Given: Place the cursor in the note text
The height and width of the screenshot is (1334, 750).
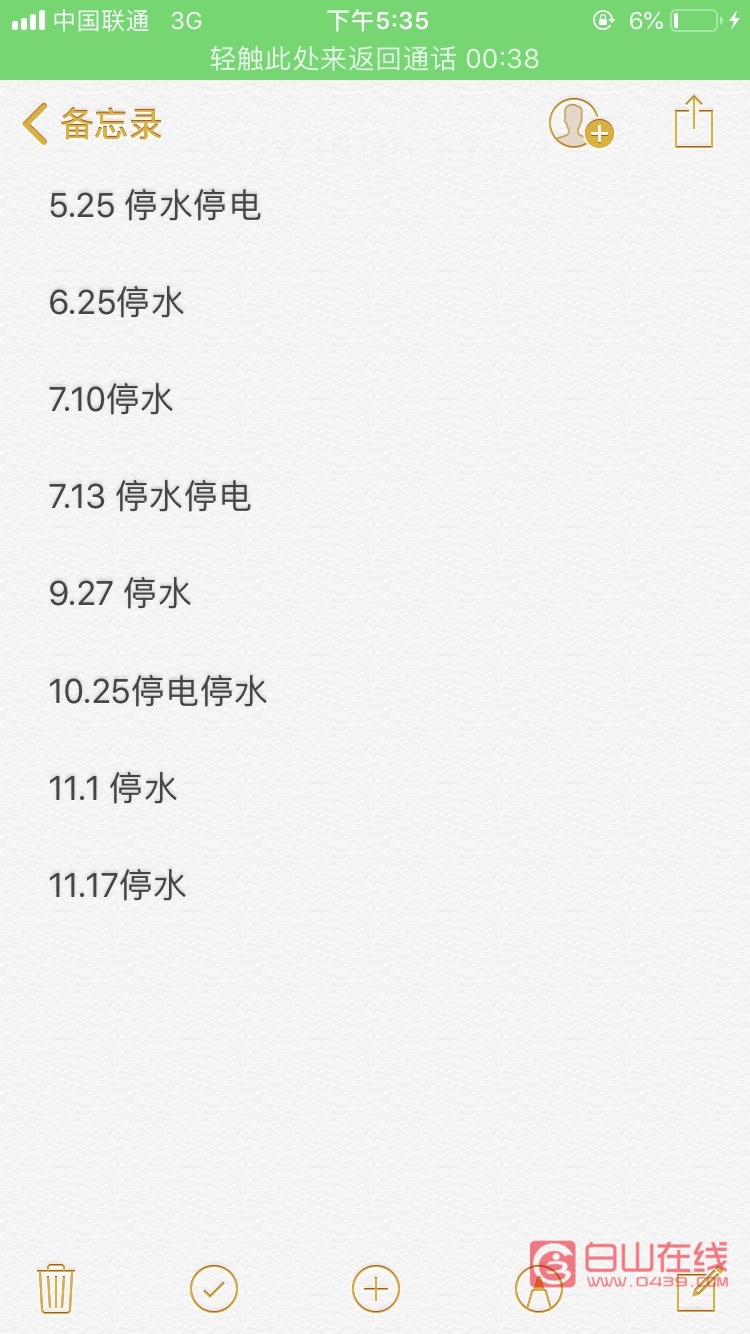Looking at the screenshot, I should [375, 545].
